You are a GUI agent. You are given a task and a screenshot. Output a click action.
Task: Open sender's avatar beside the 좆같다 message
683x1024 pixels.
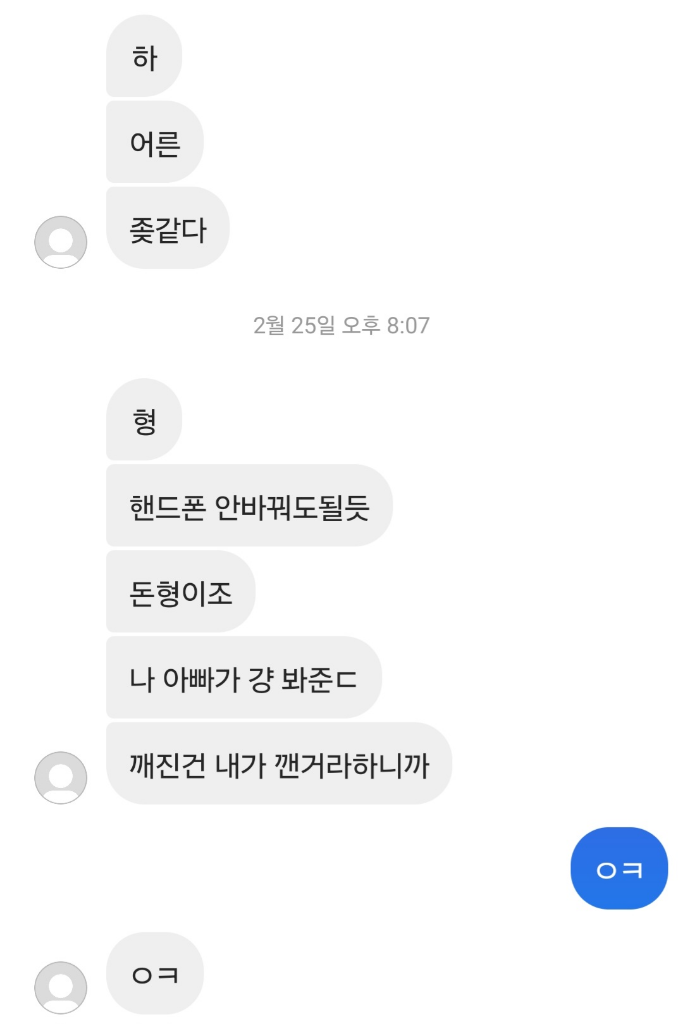click(x=61, y=242)
